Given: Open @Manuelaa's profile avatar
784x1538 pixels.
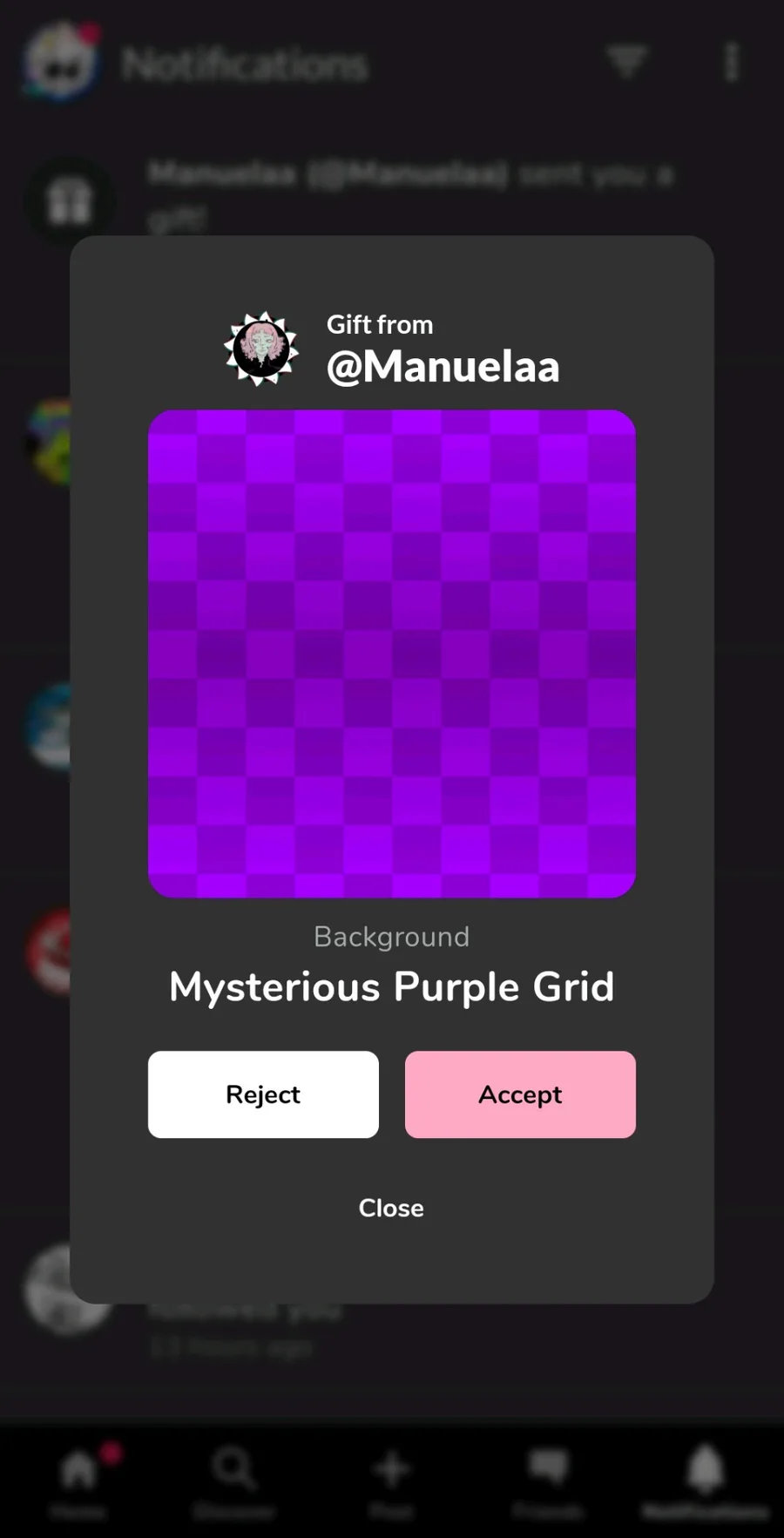Looking at the screenshot, I should click(261, 349).
